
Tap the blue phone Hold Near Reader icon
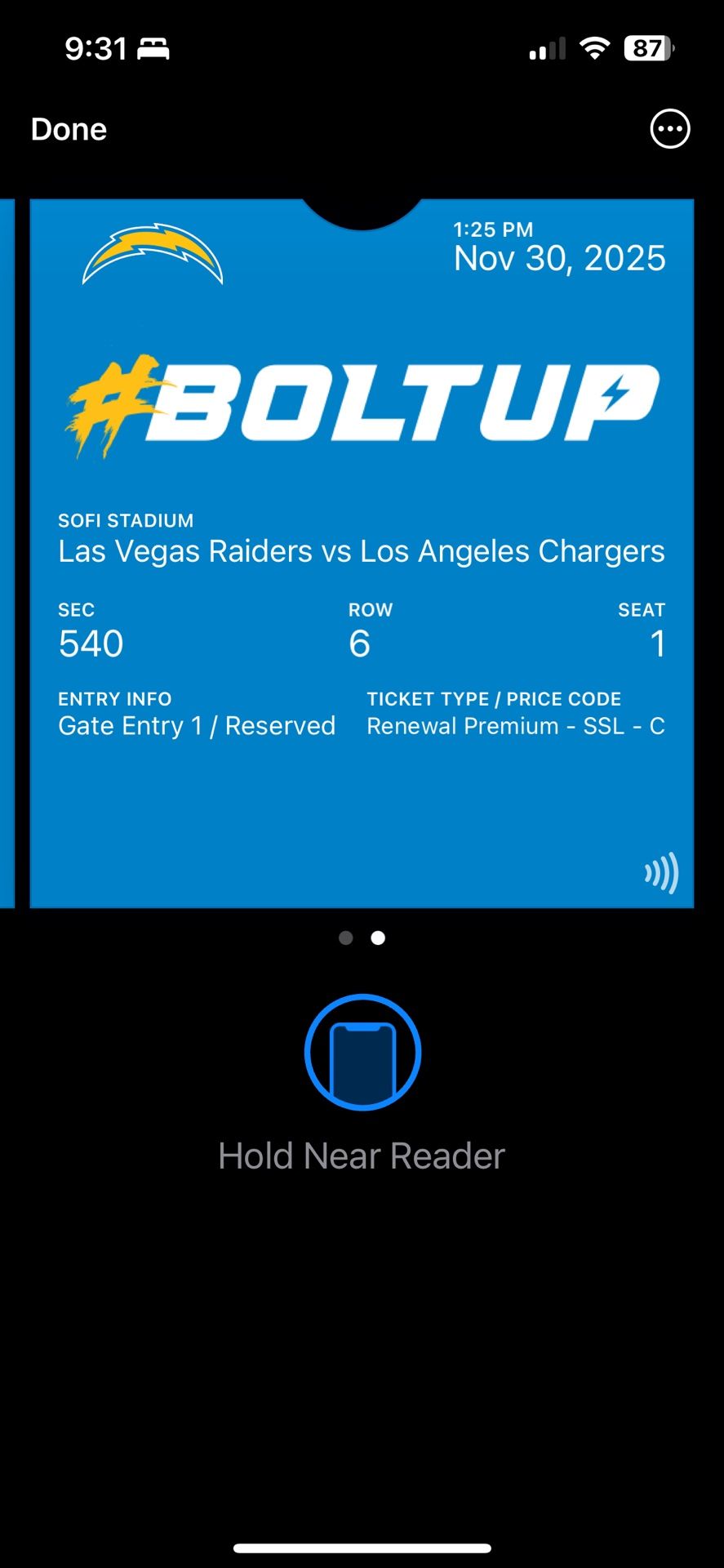(x=363, y=1053)
